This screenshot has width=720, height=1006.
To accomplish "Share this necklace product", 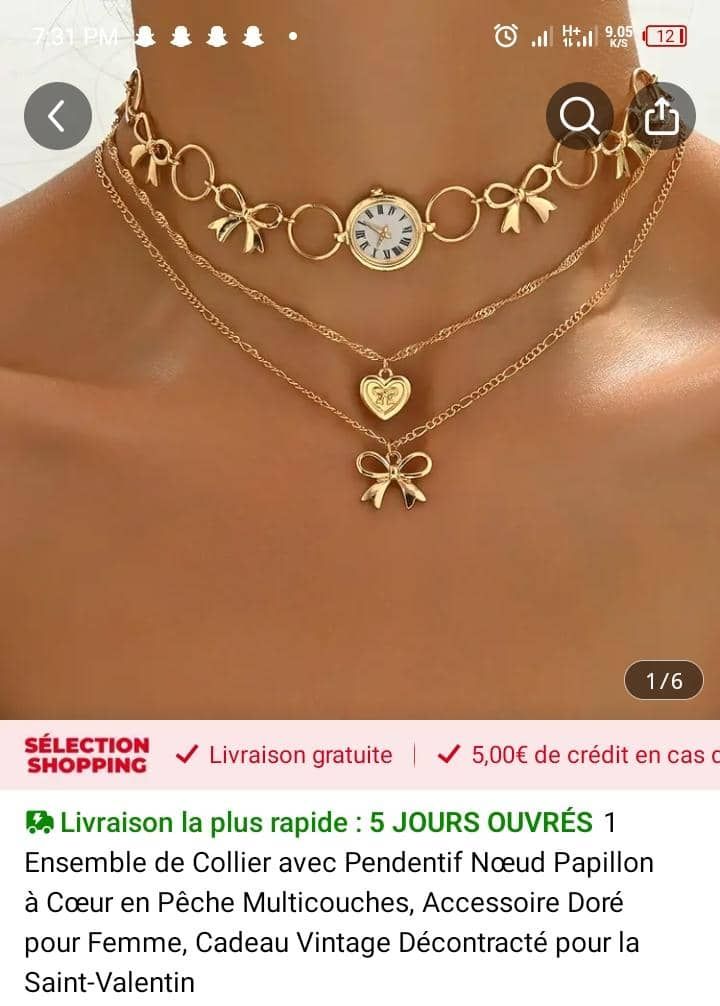I will pyautogui.click(x=661, y=116).
